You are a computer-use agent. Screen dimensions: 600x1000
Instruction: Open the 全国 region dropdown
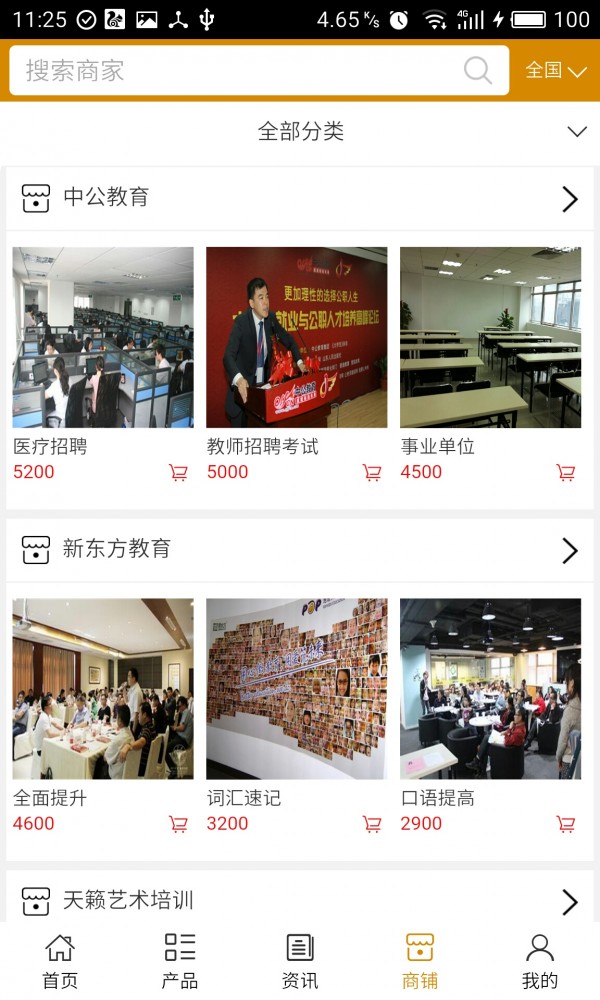556,70
